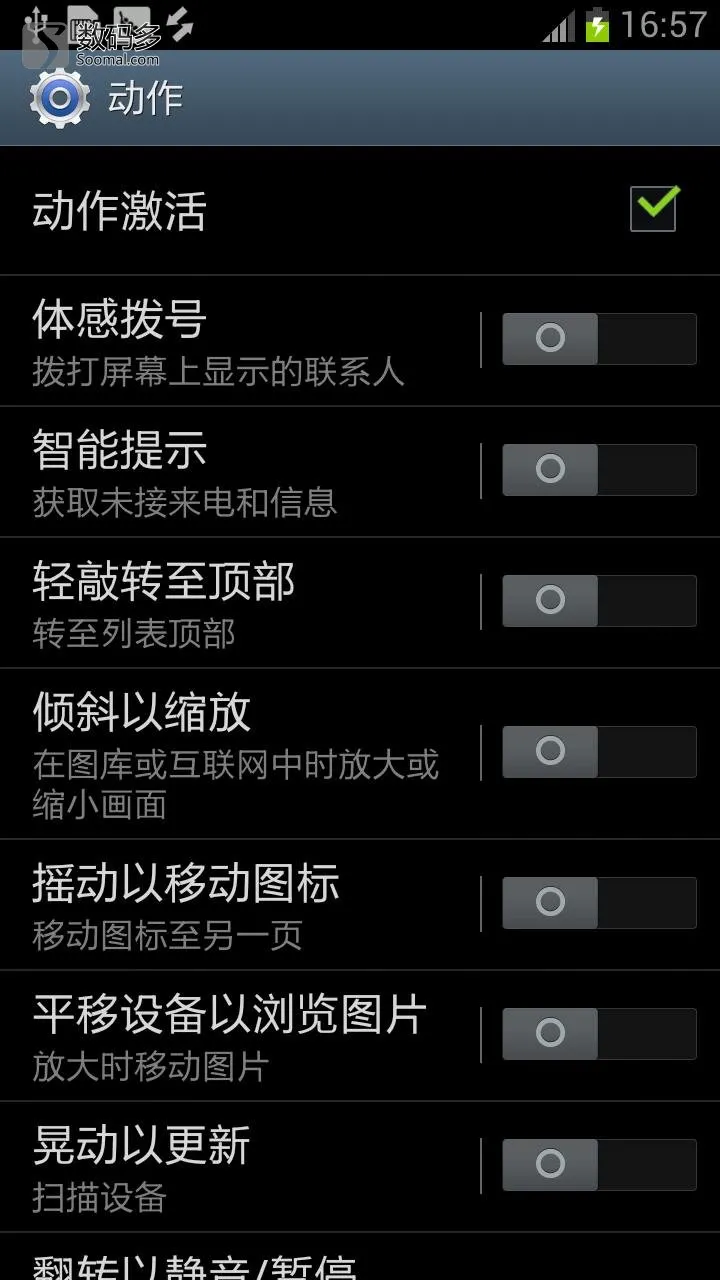Toggle the 晃动以更新 switch
The width and height of the screenshot is (720, 1280).
(599, 1165)
